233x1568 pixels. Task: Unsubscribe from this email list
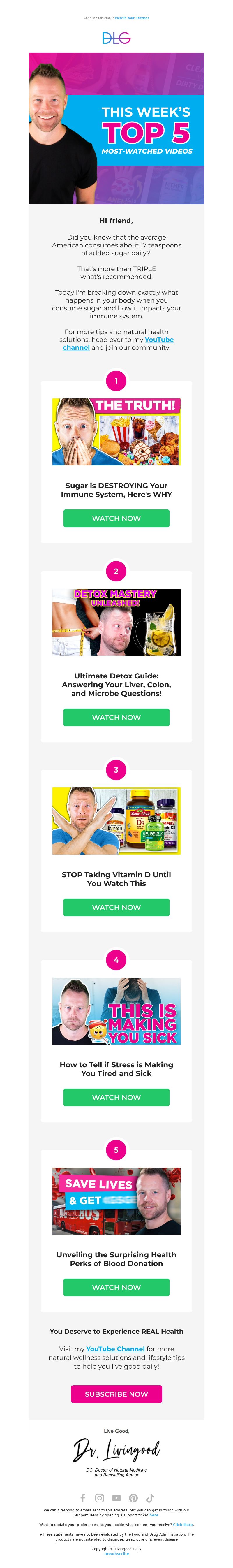[116, 1553]
